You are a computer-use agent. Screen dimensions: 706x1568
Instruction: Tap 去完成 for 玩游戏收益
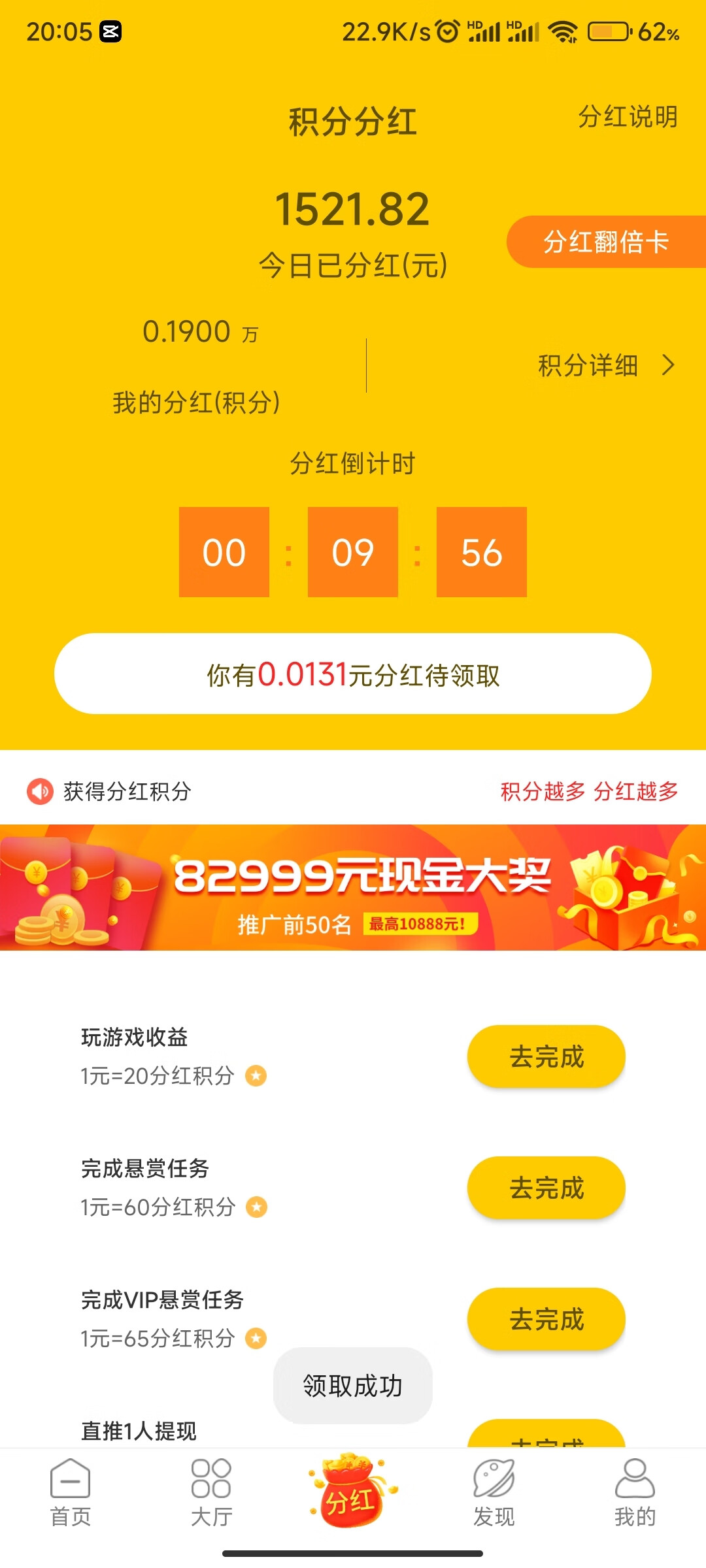546,1056
